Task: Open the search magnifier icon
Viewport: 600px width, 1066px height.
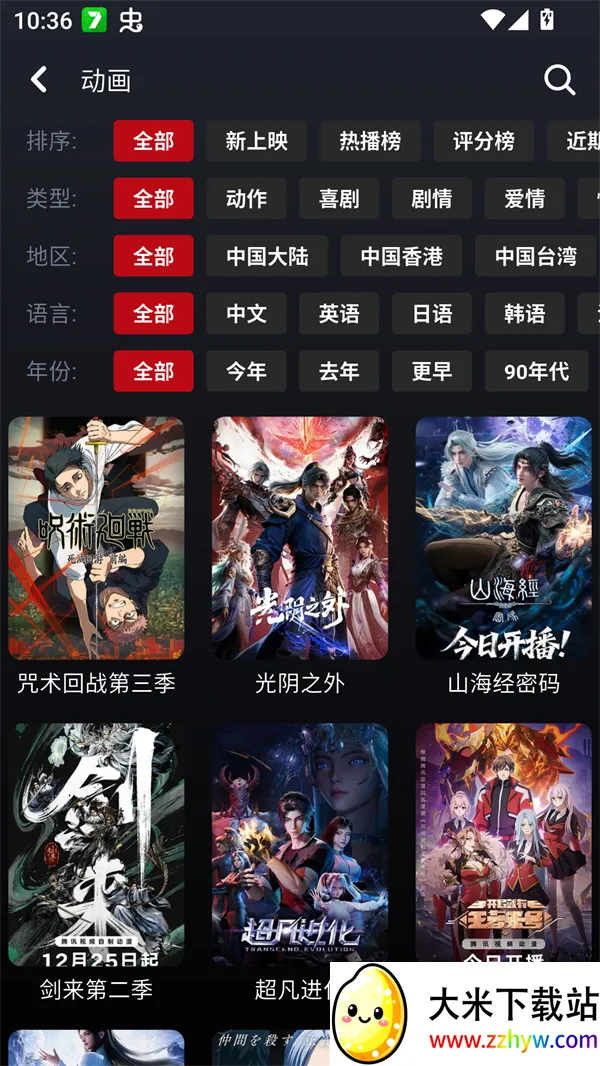Action: (559, 80)
